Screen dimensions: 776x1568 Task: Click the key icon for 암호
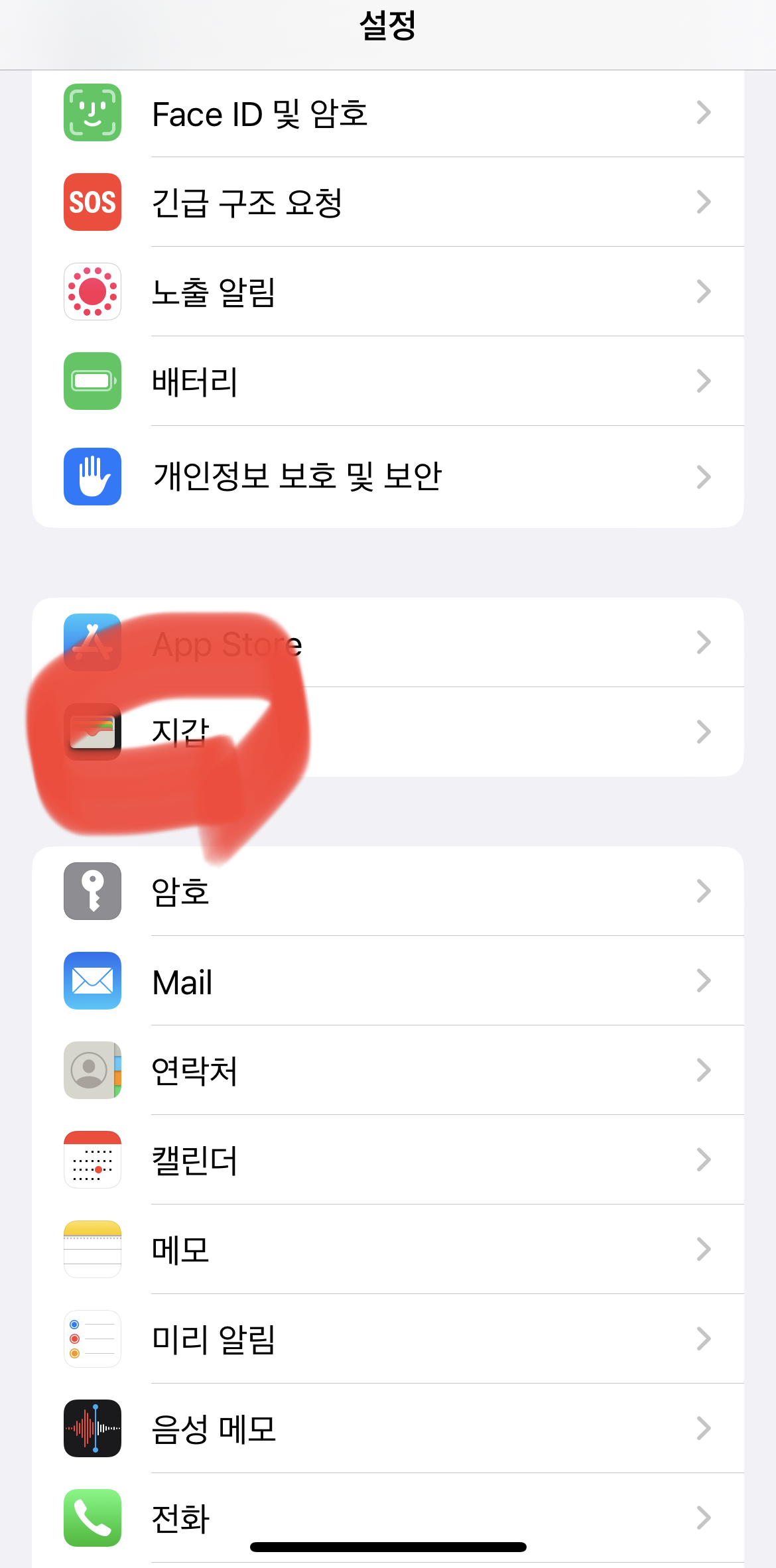(92, 891)
